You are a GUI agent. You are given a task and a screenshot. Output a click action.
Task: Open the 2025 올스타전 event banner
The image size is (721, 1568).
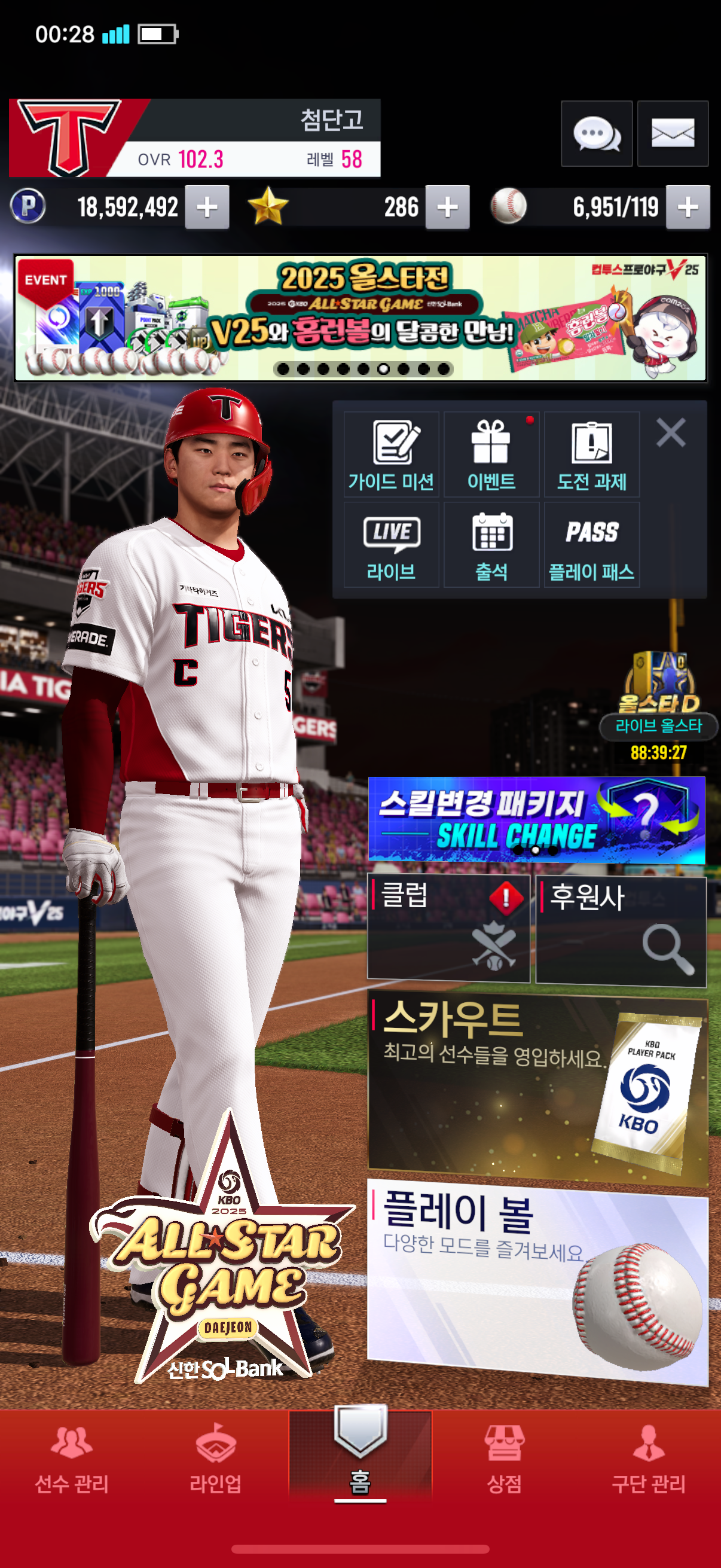pyautogui.click(x=360, y=318)
